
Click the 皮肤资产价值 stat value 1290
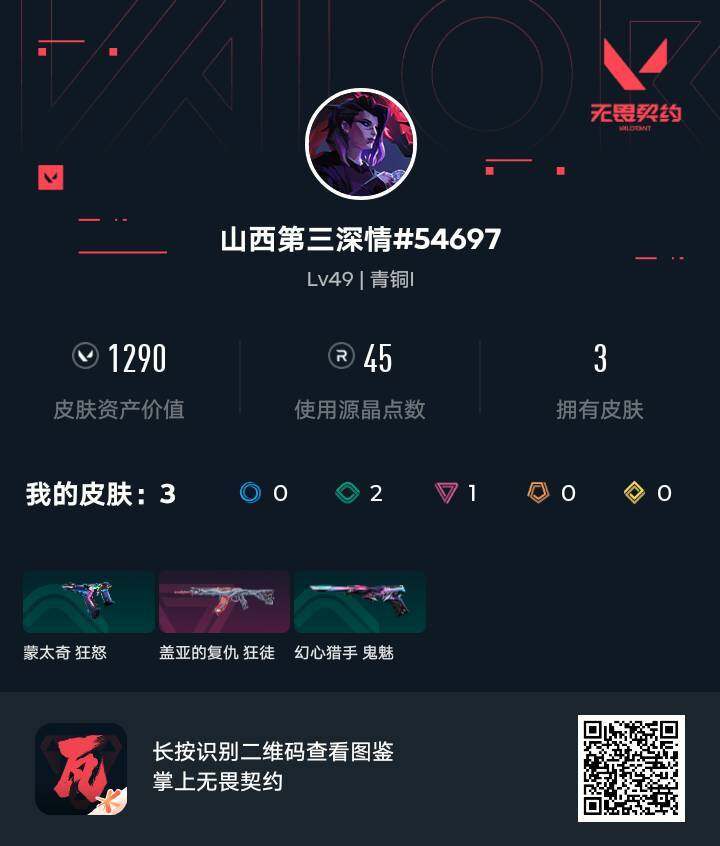pyautogui.click(x=140, y=358)
